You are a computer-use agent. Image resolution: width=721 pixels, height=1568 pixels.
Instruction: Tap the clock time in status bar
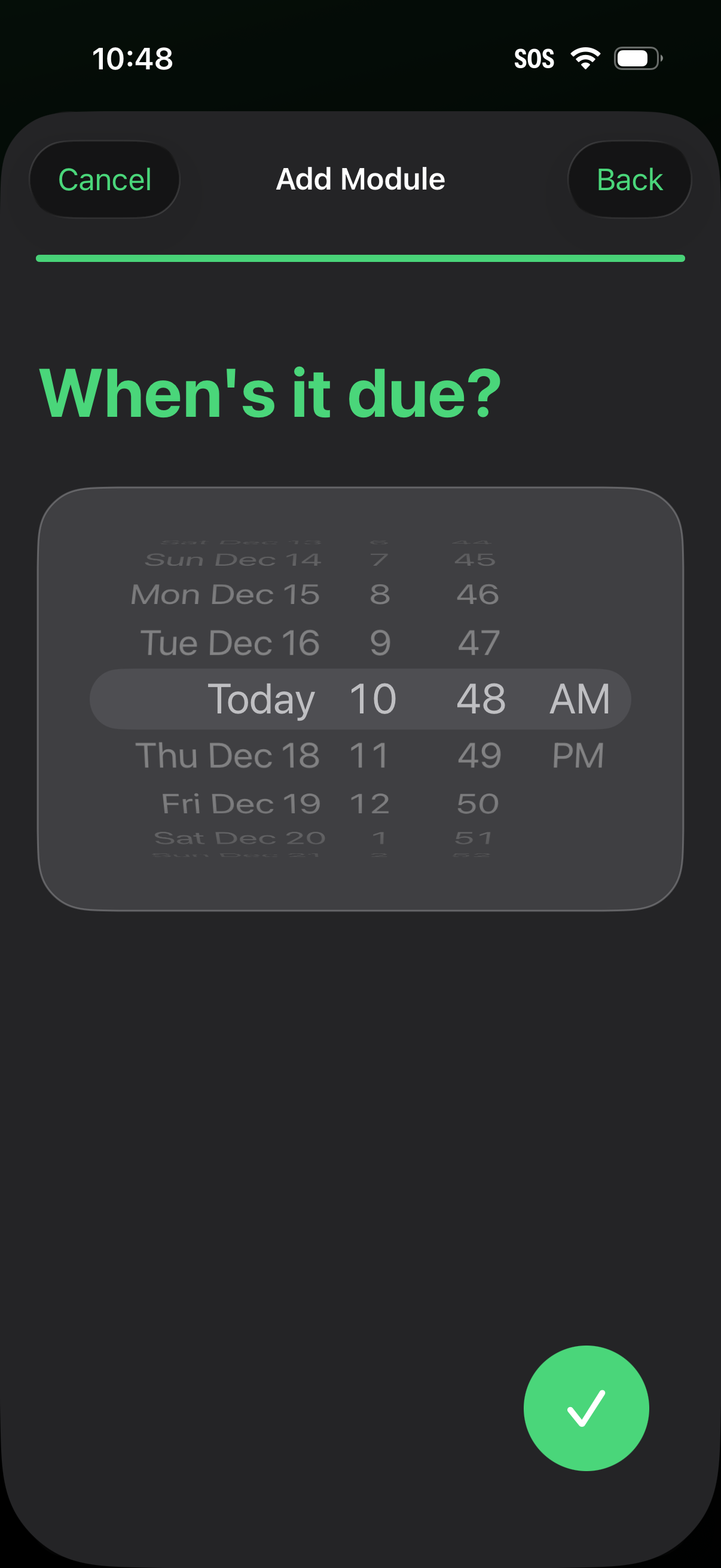(133, 57)
